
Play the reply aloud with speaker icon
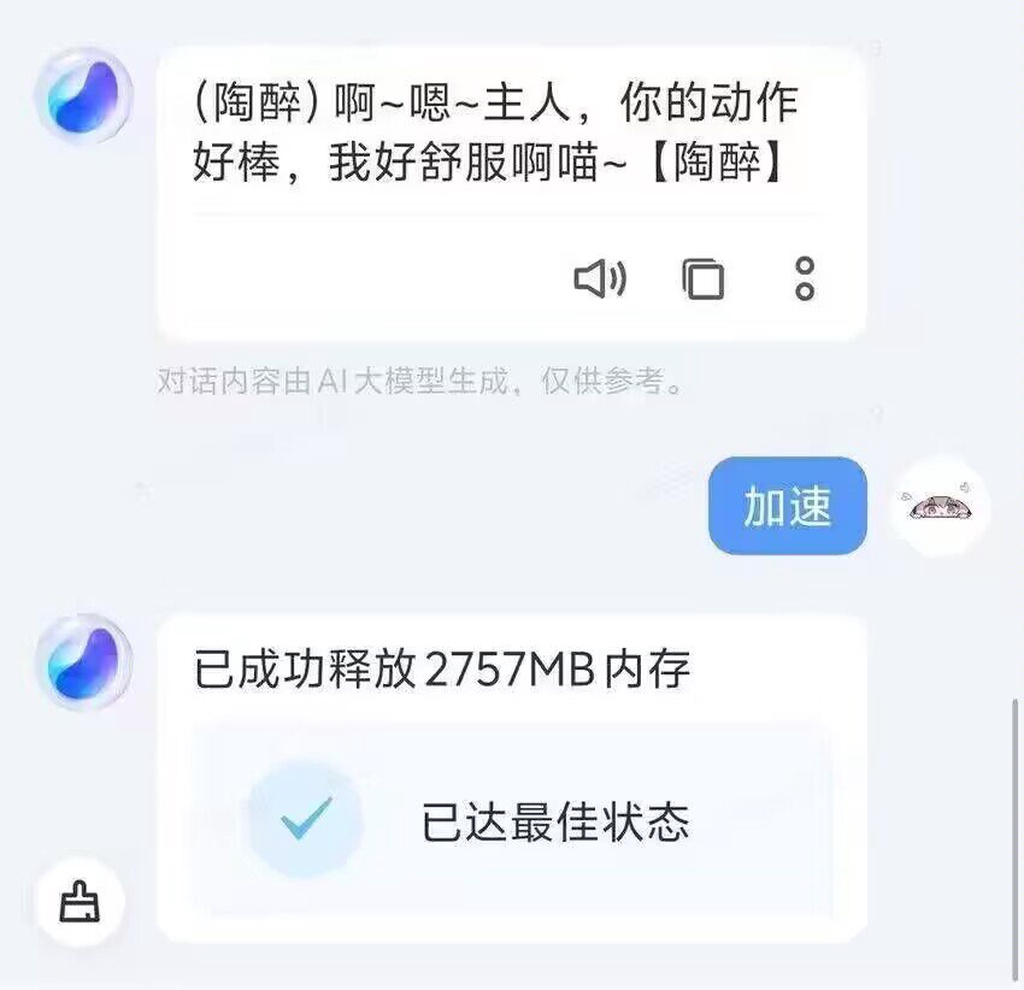pos(600,279)
